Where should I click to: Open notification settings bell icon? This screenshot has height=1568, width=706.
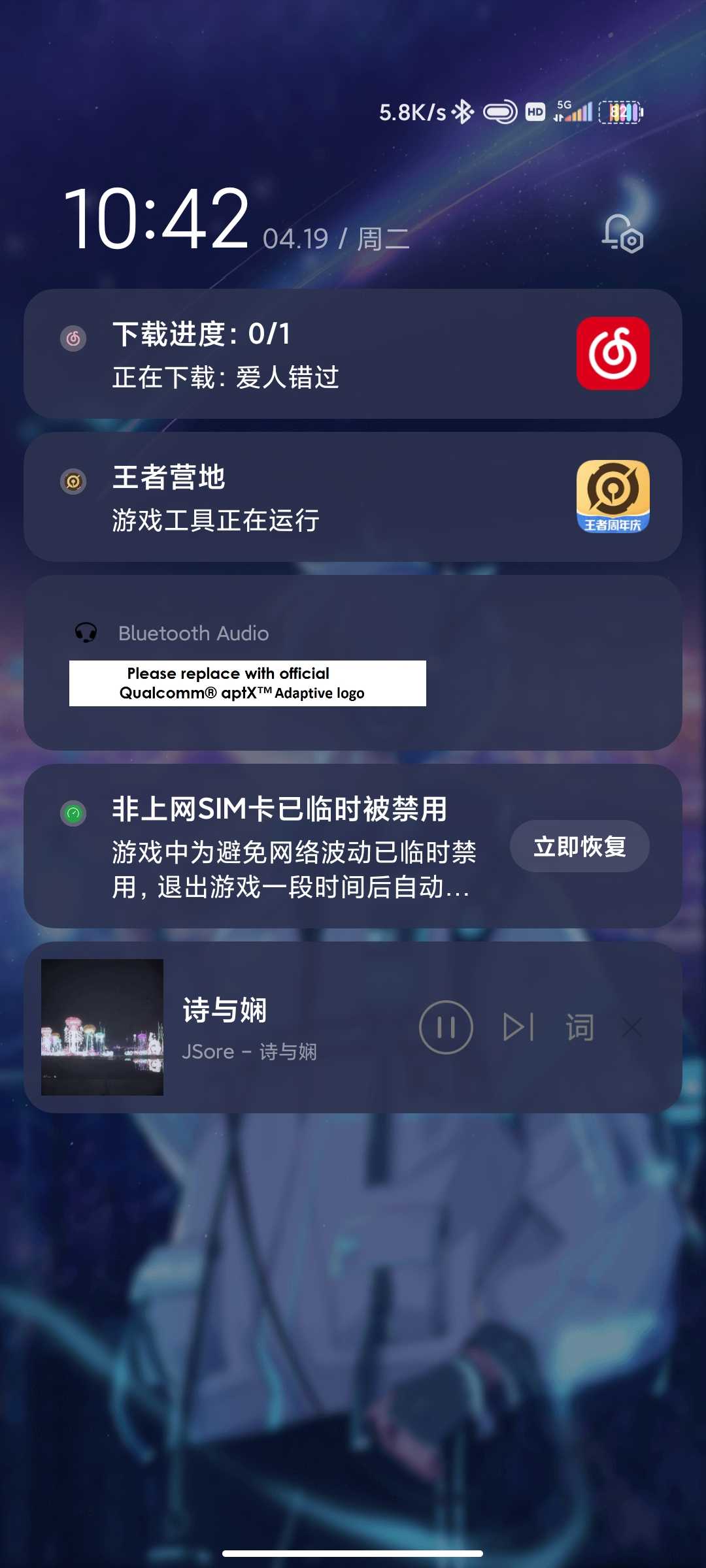(x=622, y=233)
